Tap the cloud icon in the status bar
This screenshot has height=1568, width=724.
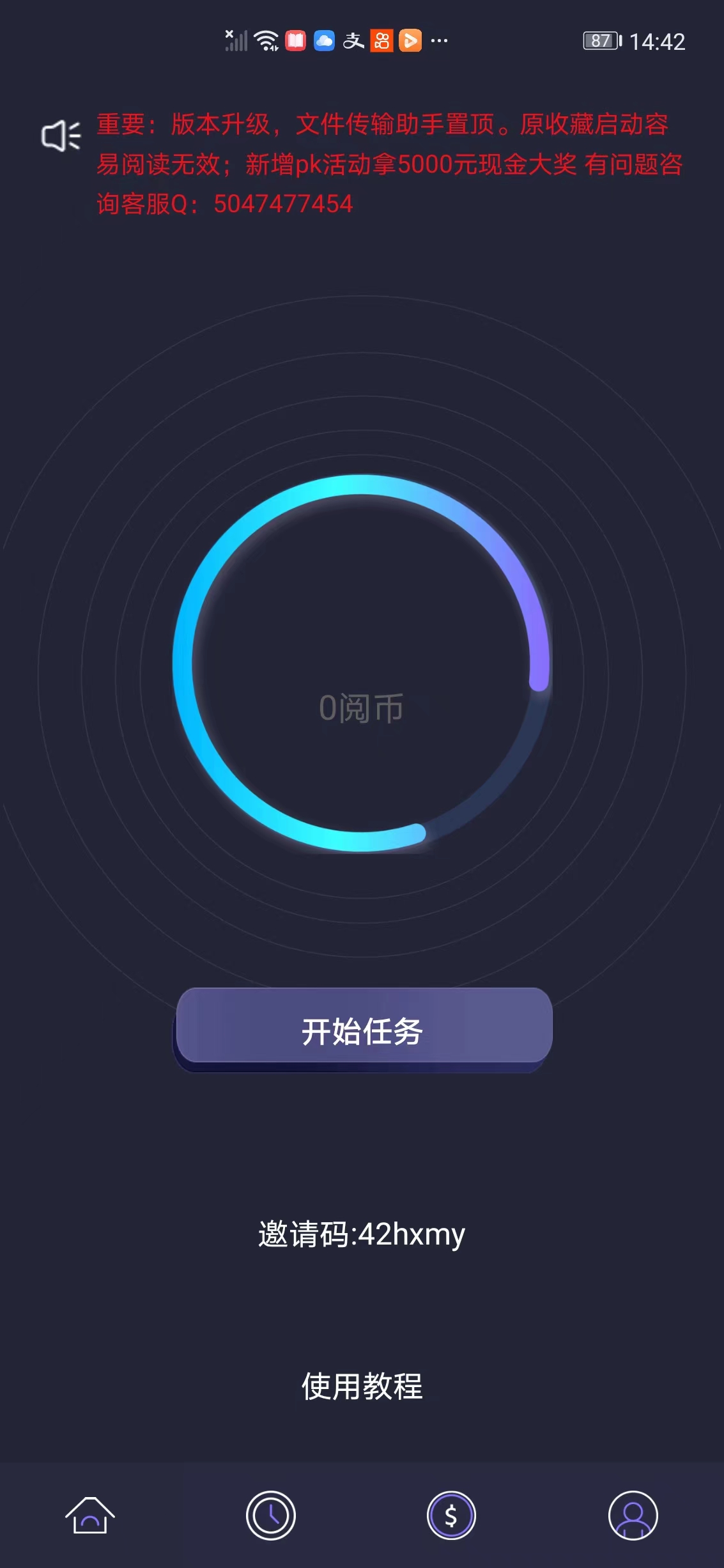coord(325,40)
